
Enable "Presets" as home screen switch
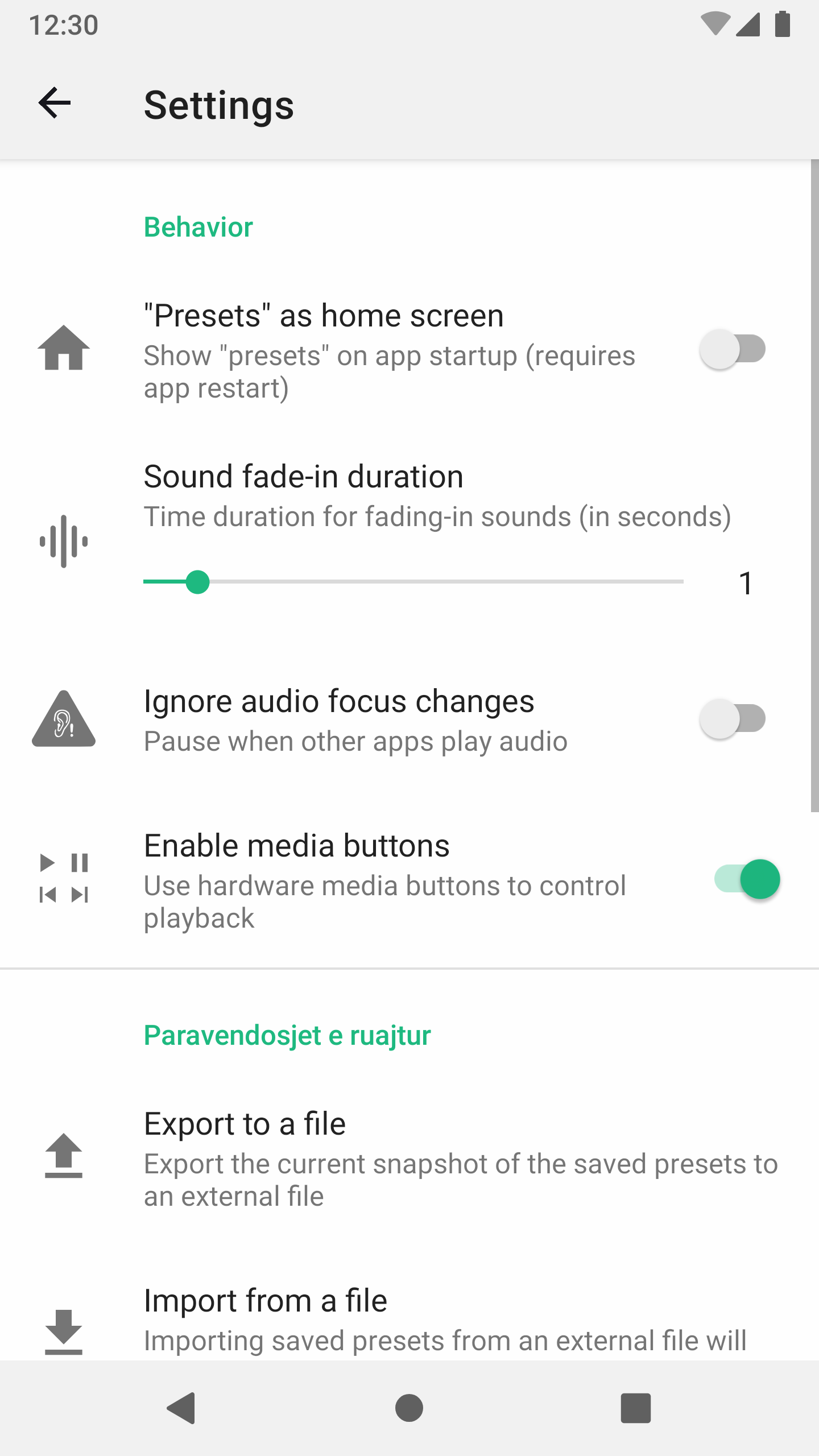(x=733, y=349)
